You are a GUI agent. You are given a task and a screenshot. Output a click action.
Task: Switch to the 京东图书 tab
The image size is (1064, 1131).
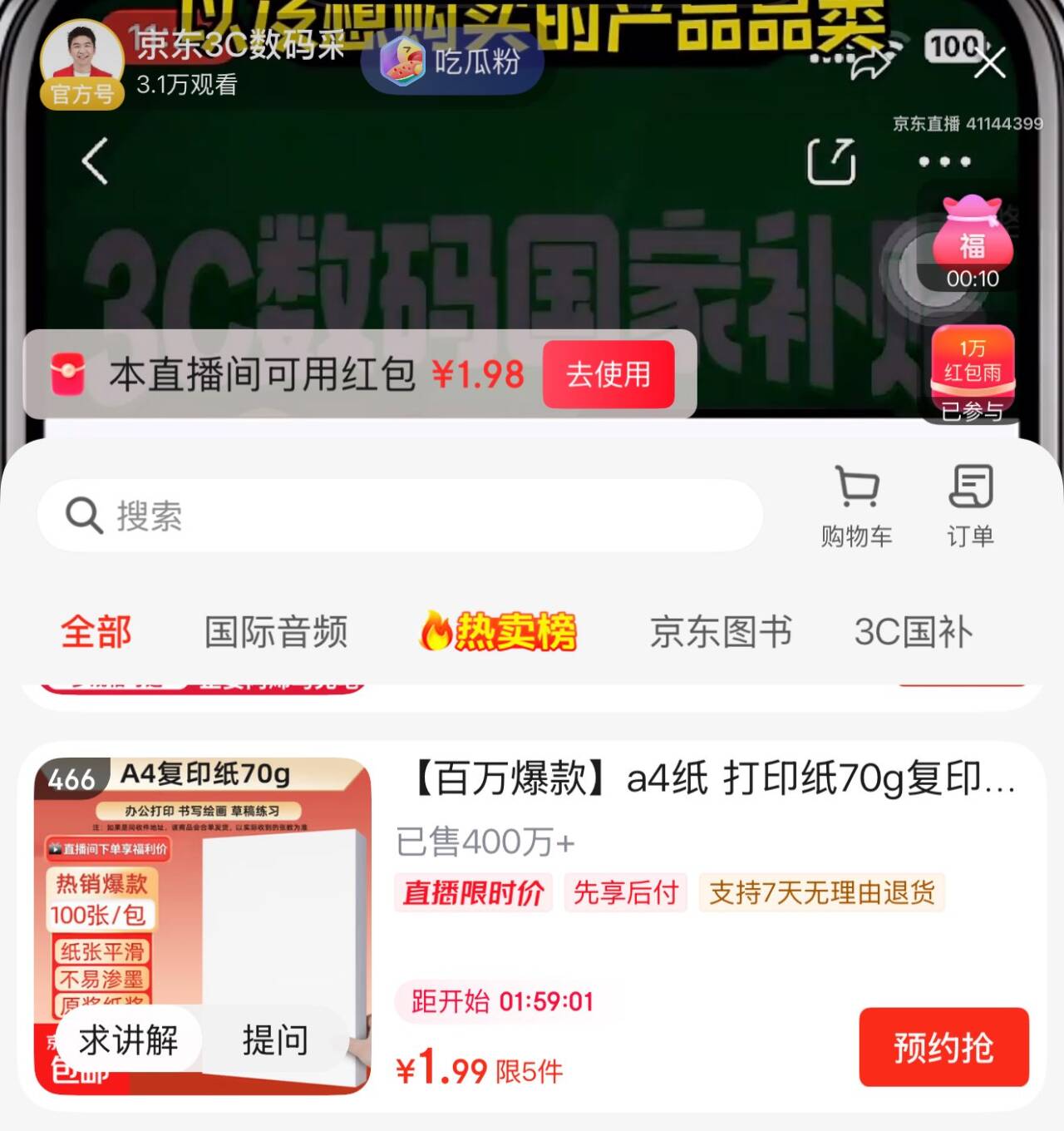721,631
